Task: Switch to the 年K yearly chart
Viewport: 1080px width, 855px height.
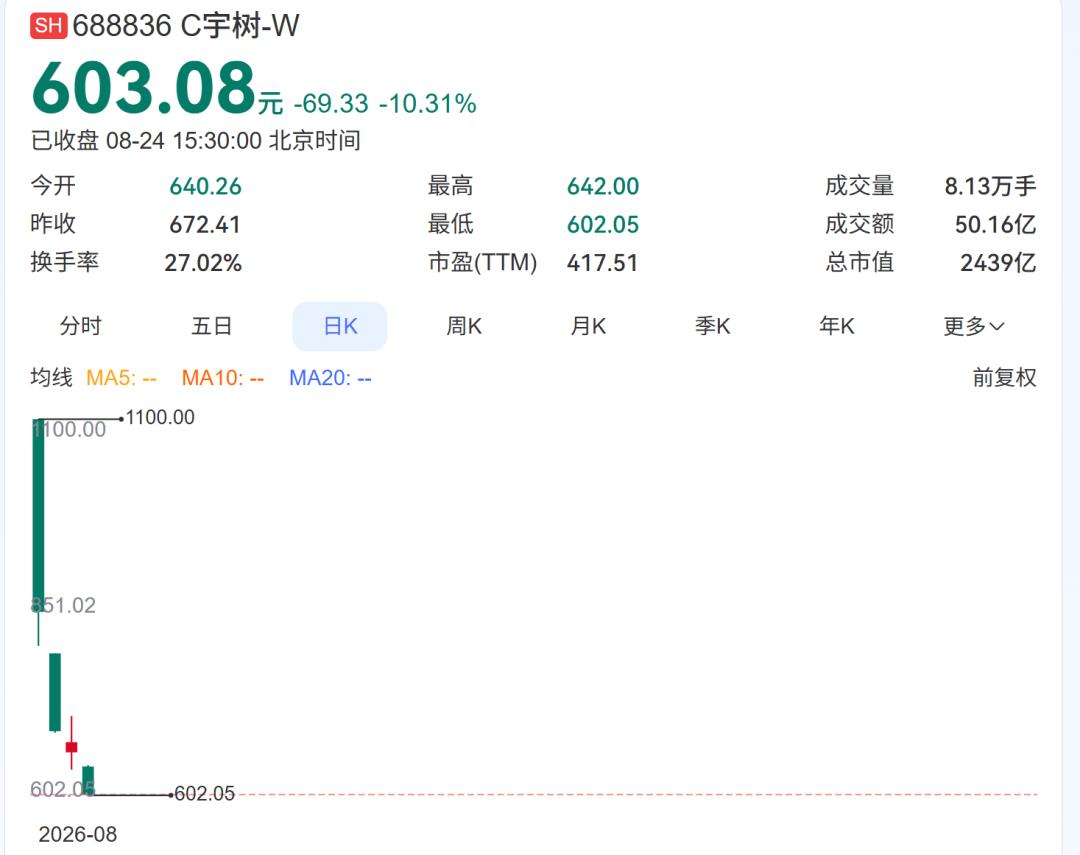Action: tap(837, 326)
